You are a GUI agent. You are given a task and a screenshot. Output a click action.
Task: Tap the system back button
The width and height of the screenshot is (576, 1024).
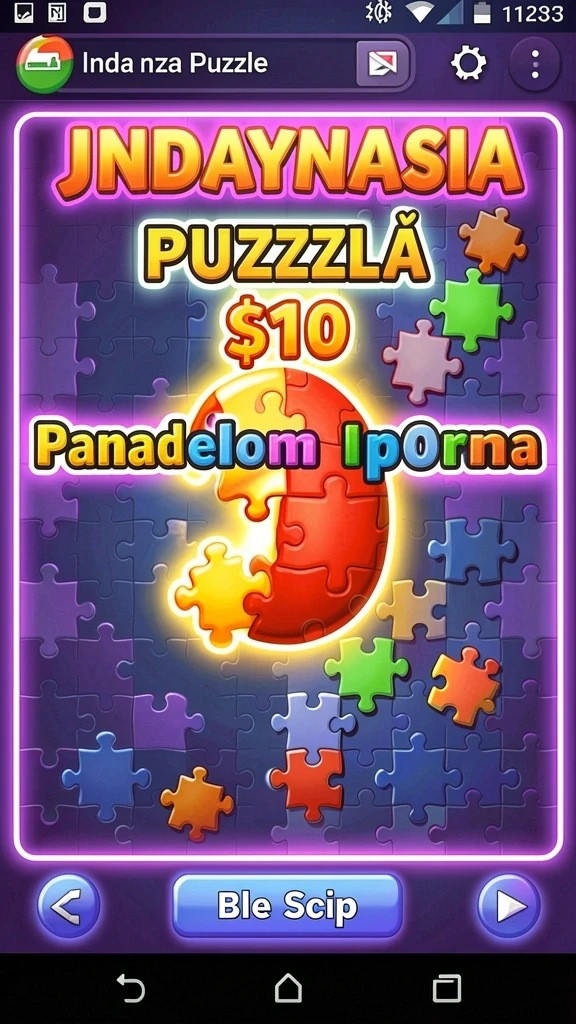coord(130,987)
